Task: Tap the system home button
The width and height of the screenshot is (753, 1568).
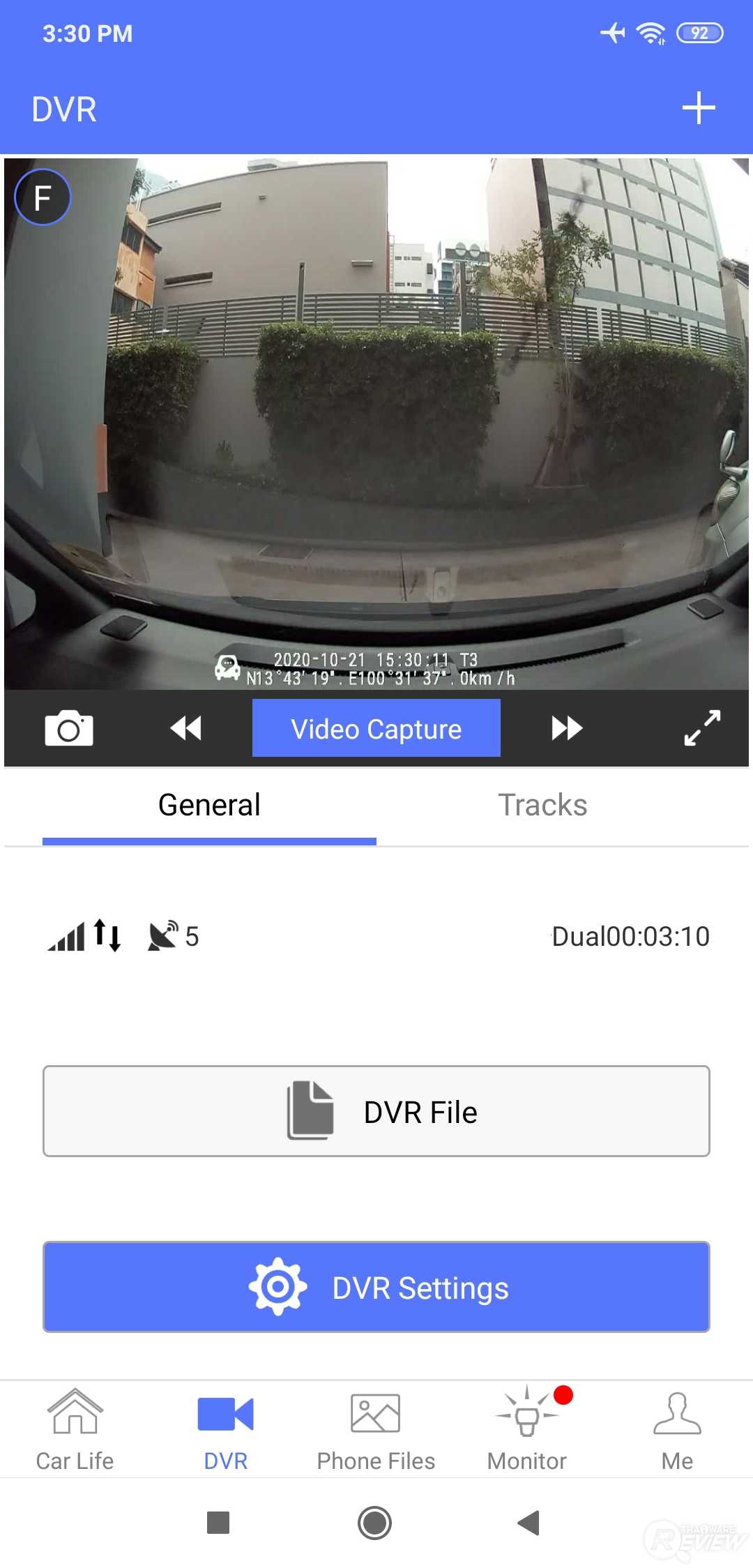Action: click(x=374, y=1523)
